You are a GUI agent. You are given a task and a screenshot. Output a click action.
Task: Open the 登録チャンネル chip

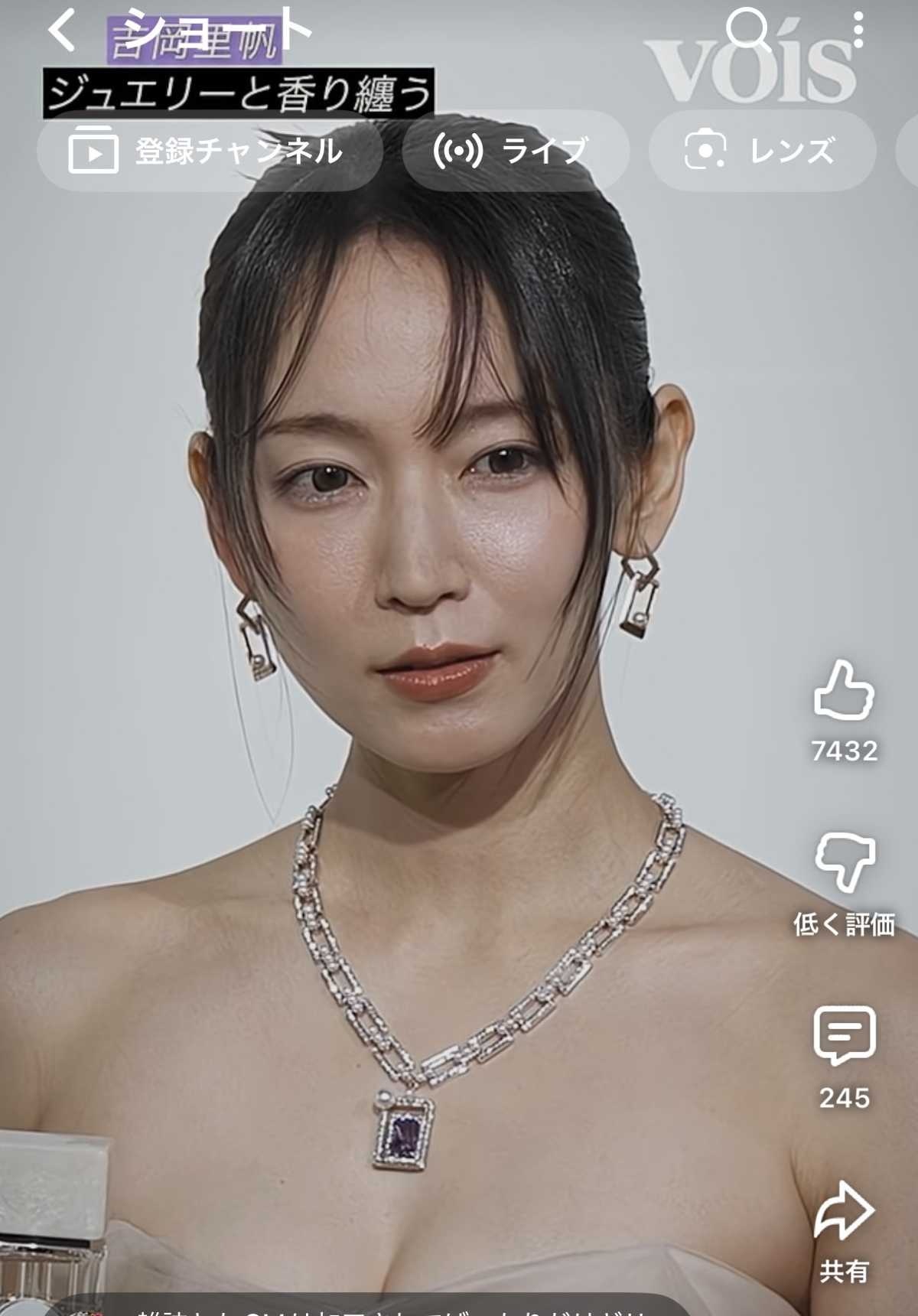(208, 151)
